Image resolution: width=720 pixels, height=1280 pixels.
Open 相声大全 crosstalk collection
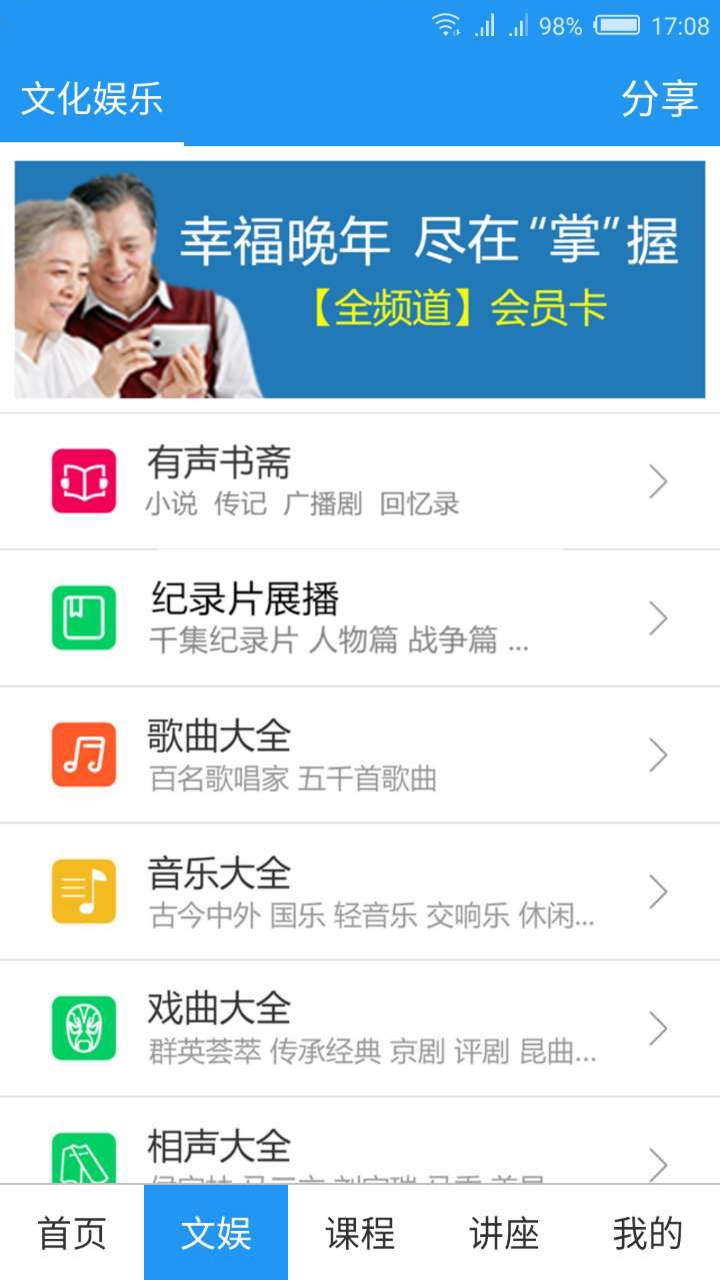[x=360, y=1152]
